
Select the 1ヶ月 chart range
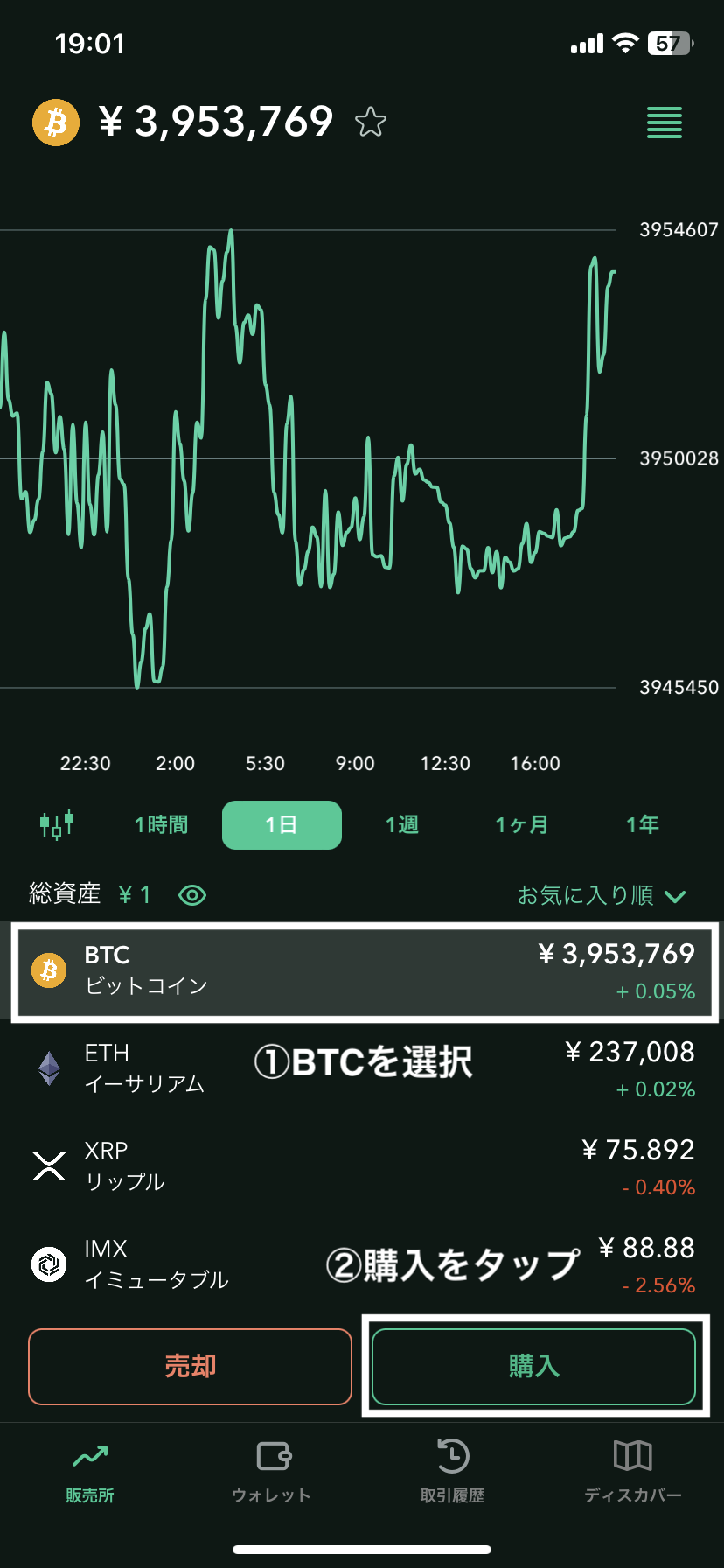pyautogui.click(x=522, y=824)
